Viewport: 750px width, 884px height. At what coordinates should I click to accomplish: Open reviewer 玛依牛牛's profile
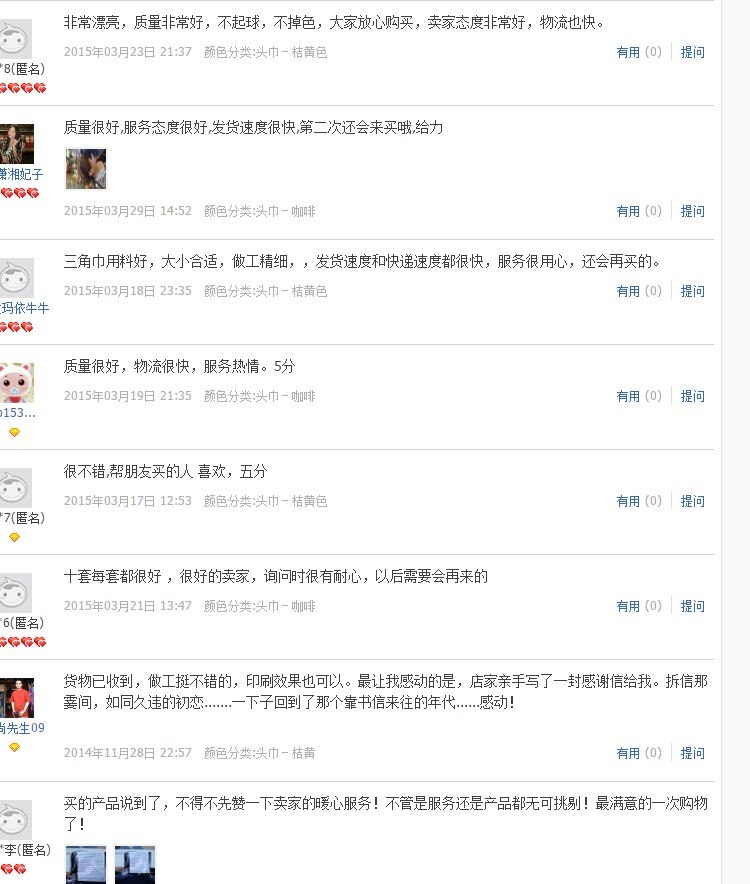[x=24, y=308]
